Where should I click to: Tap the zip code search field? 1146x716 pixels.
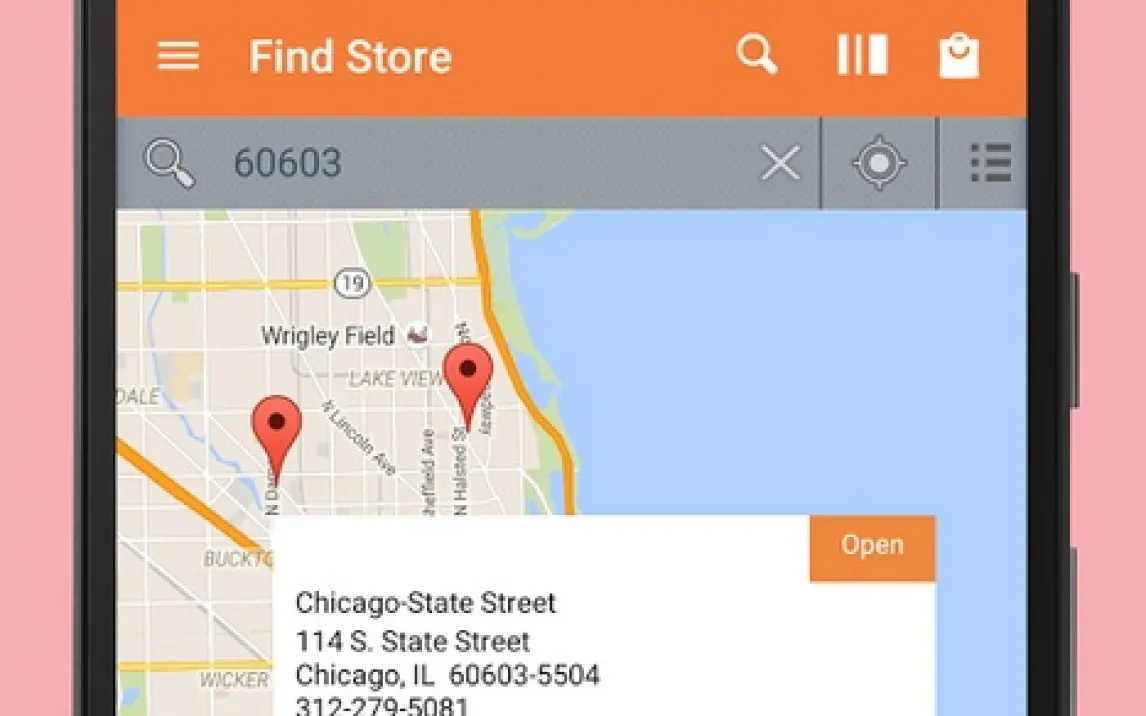(x=480, y=162)
